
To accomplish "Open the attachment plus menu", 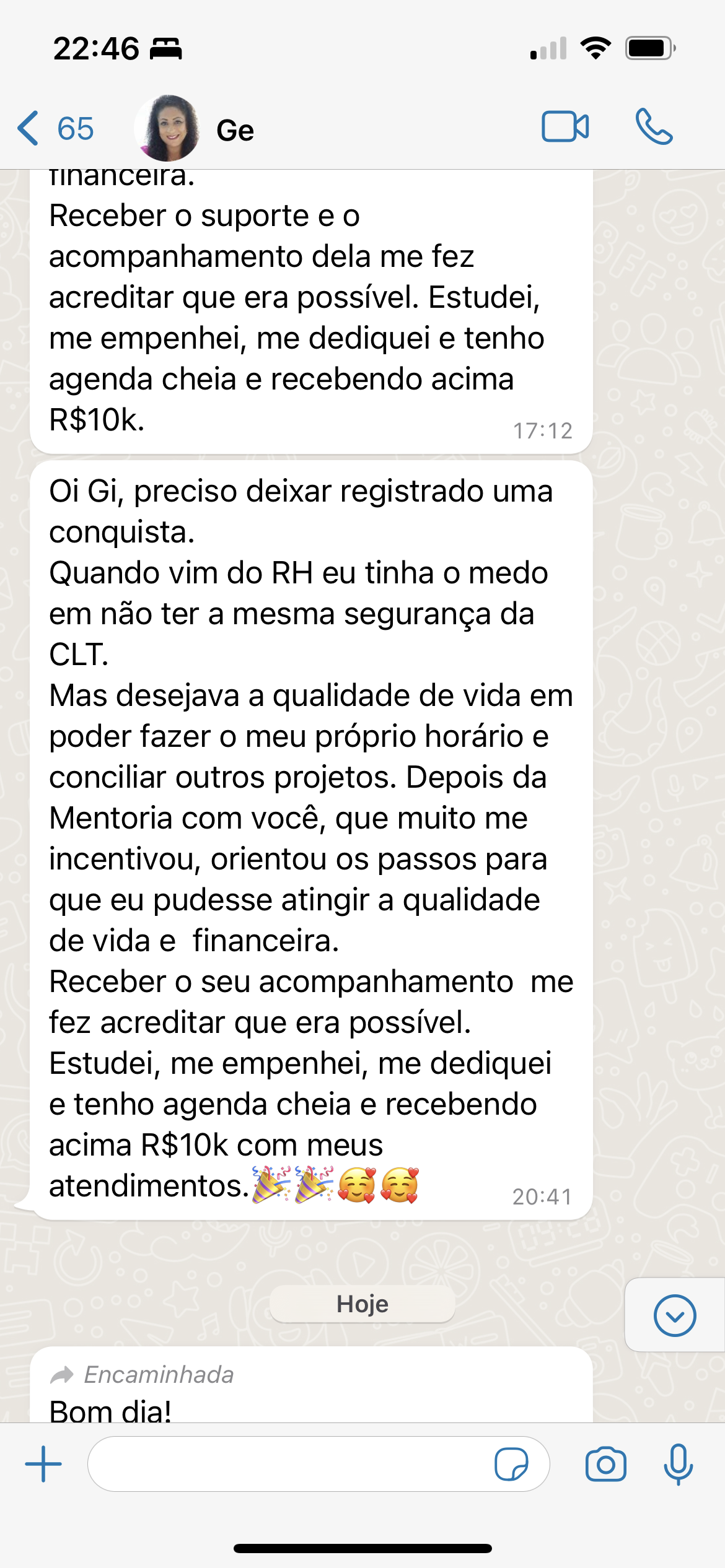I will (x=43, y=1464).
